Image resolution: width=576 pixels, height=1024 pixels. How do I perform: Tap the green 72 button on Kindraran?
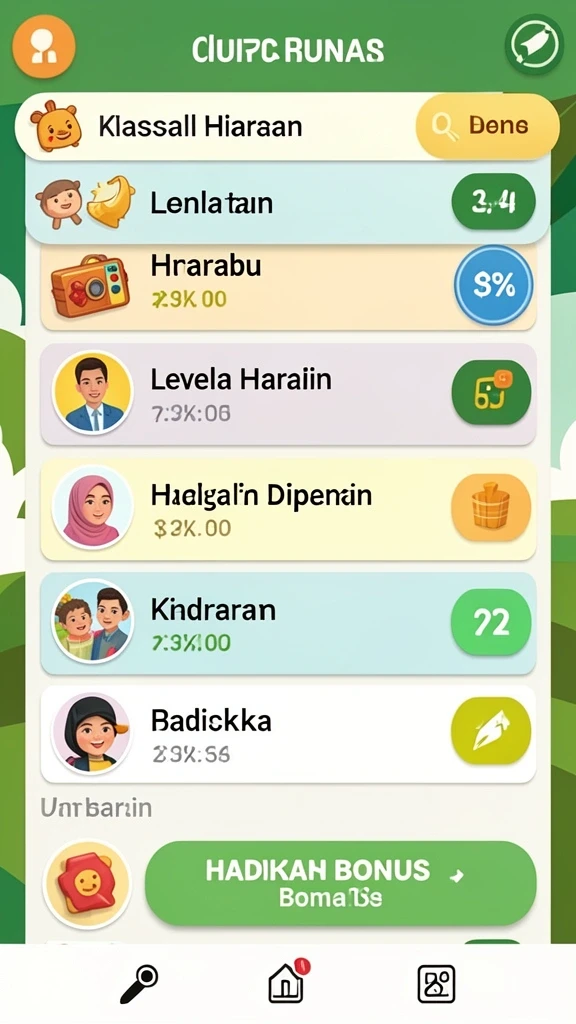pyautogui.click(x=491, y=622)
